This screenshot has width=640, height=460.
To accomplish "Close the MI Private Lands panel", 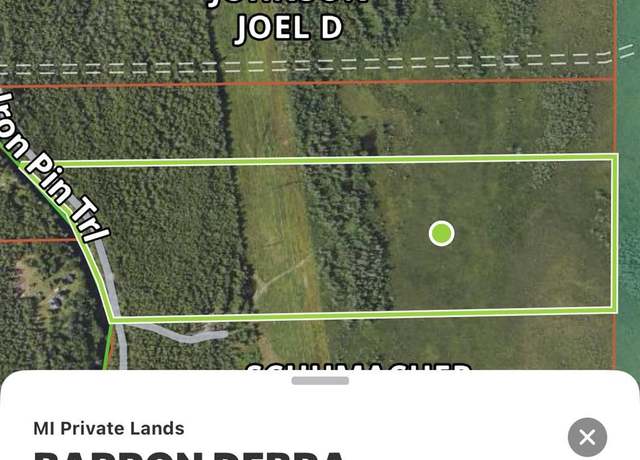I will pos(587,437).
